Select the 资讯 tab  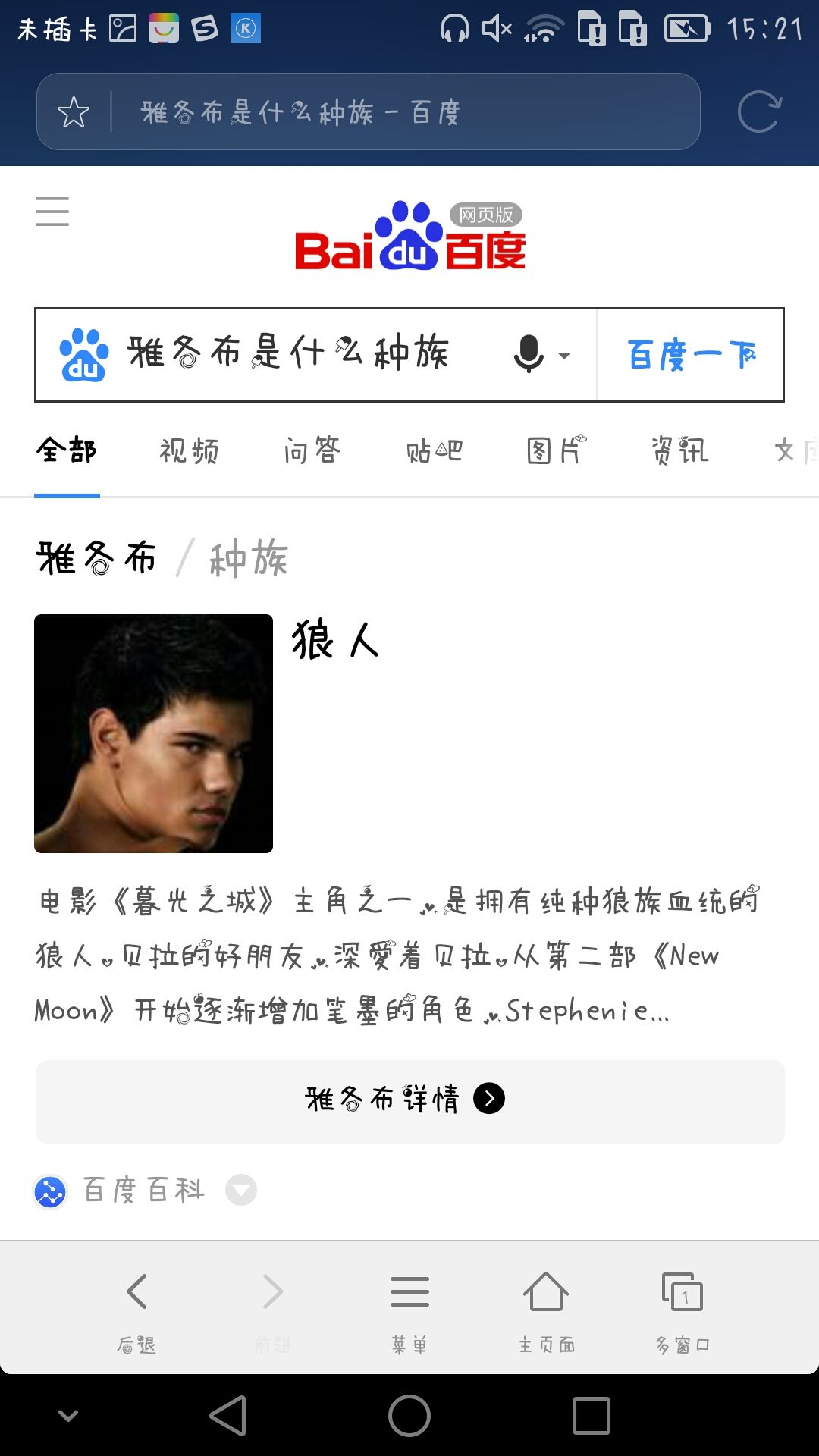click(679, 451)
